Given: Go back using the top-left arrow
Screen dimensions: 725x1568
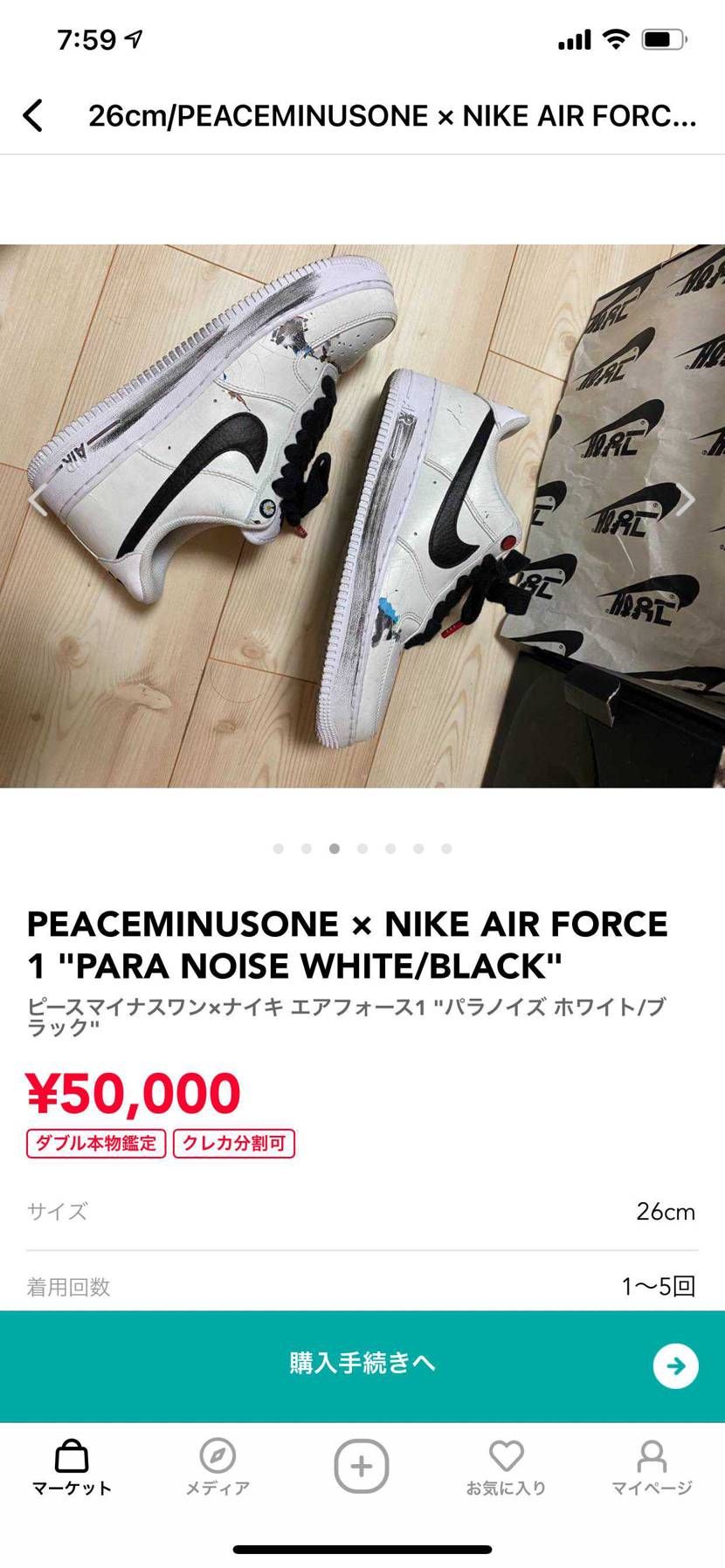Looking at the screenshot, I should coord(33,115).
